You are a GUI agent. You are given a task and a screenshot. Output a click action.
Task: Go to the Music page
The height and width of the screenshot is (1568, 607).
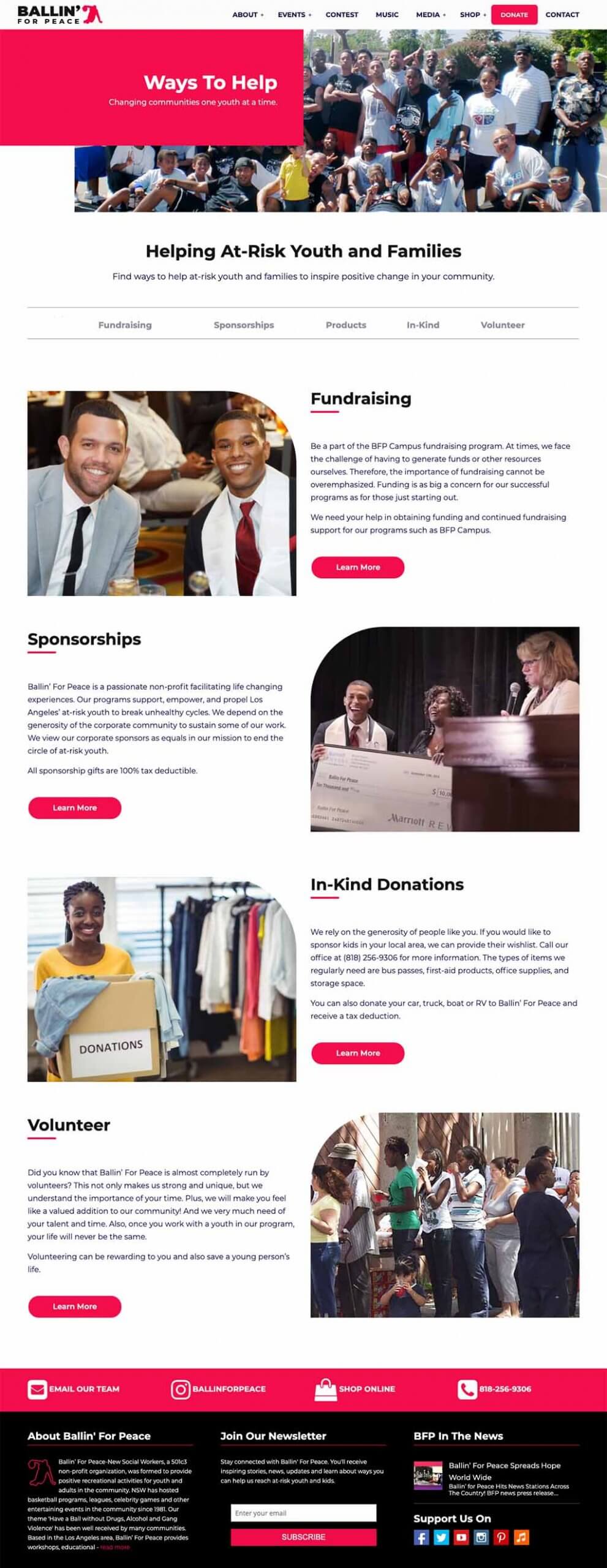click(x=386, y=15)
